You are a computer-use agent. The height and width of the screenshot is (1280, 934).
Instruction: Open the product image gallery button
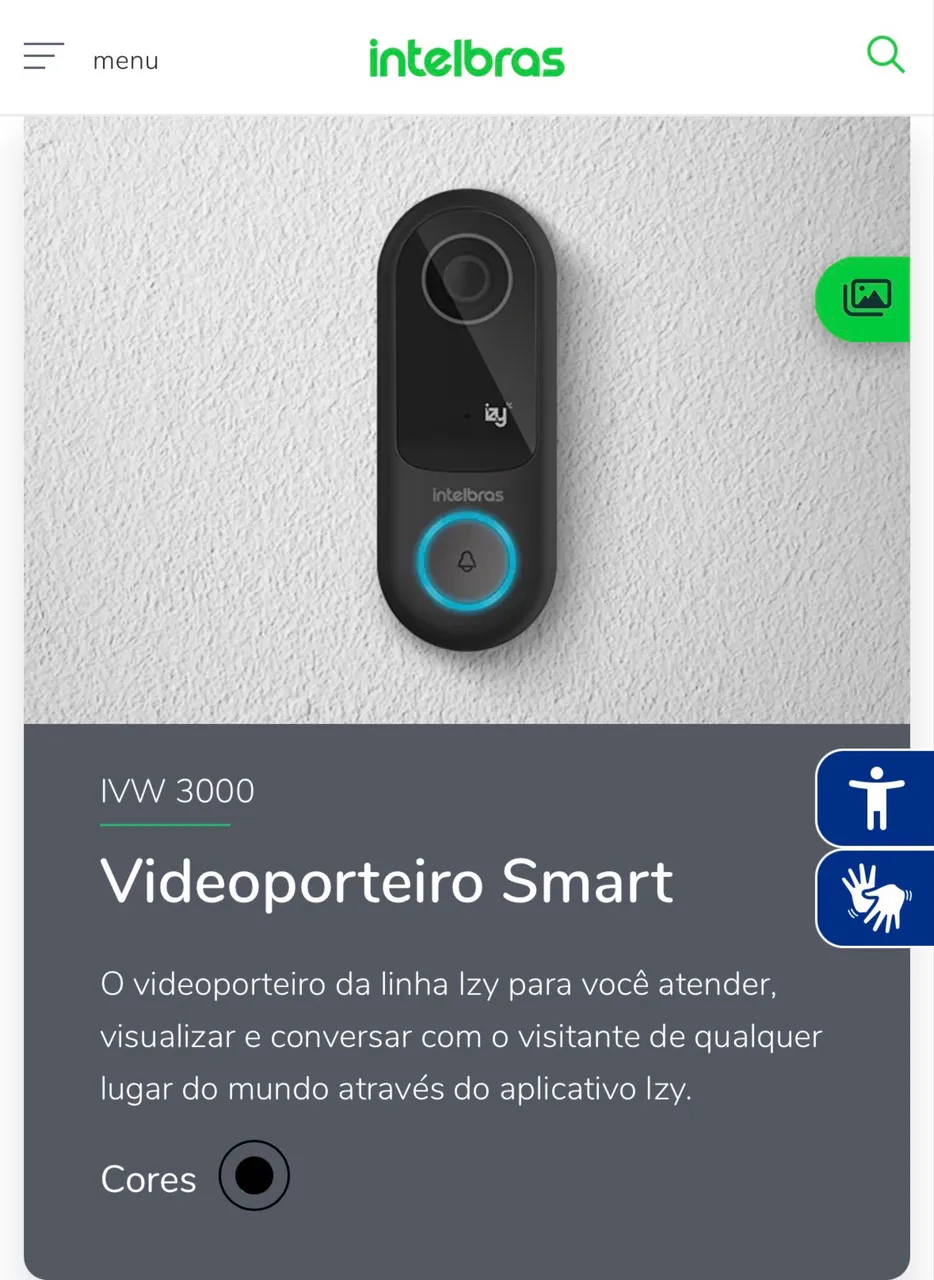[x=864, y=299]
